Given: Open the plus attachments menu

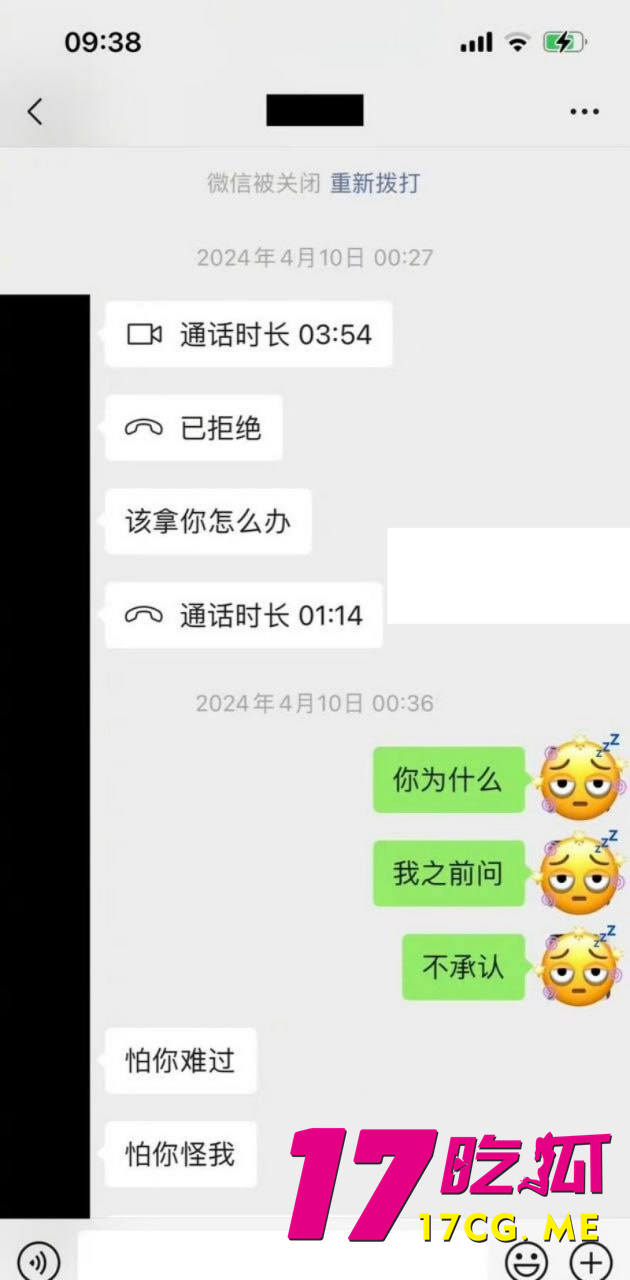Looking at the screenshot, I should 591,1260.
